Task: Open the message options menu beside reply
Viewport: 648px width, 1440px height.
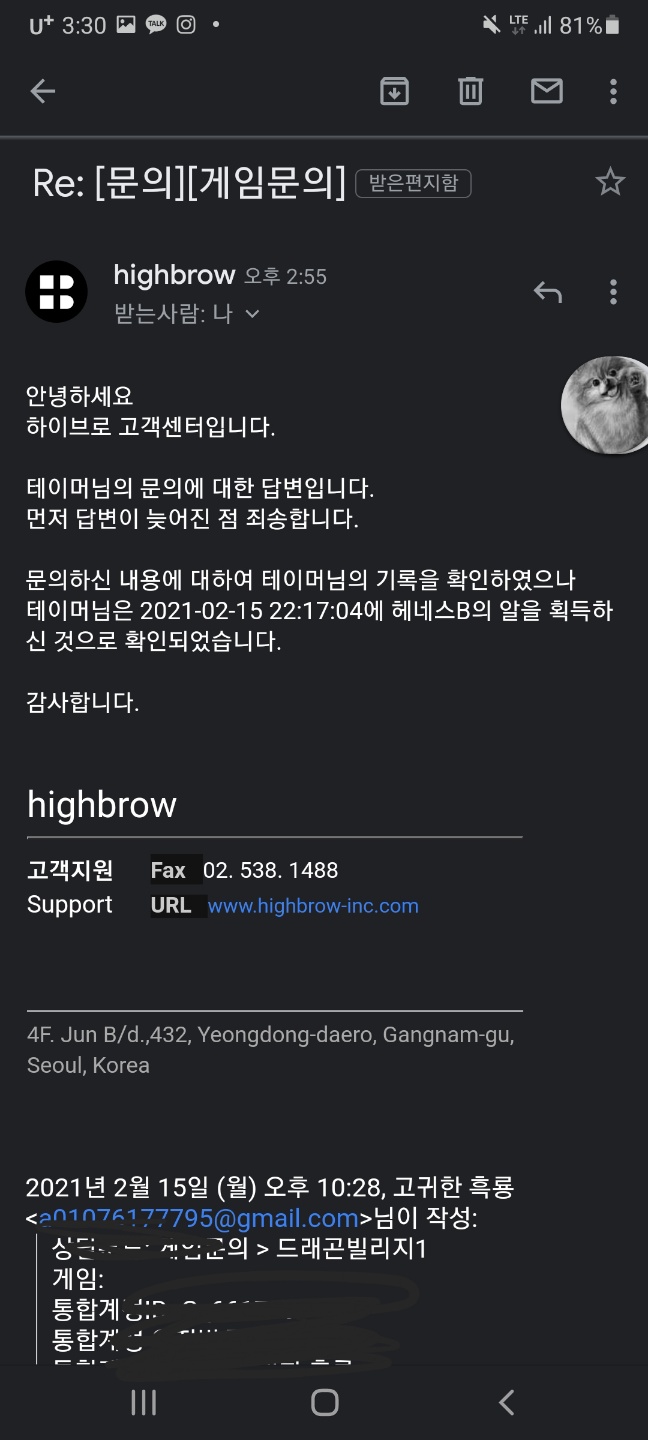Action: pyautogui.click(x=613, y=292)
